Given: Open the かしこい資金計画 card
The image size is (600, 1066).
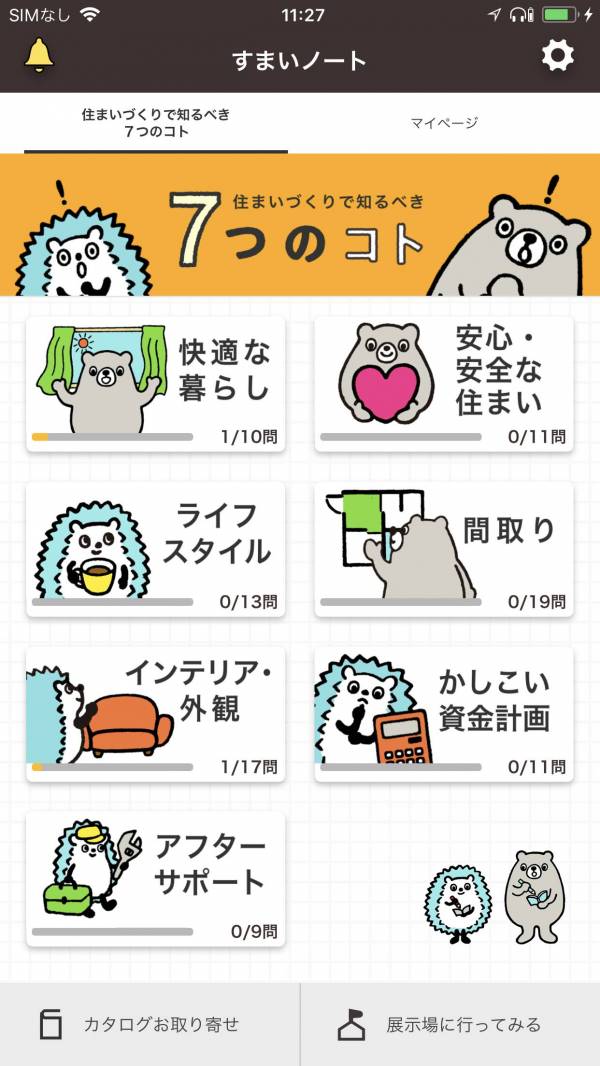Looking at the screenshot, I should (x=444, y=715).
